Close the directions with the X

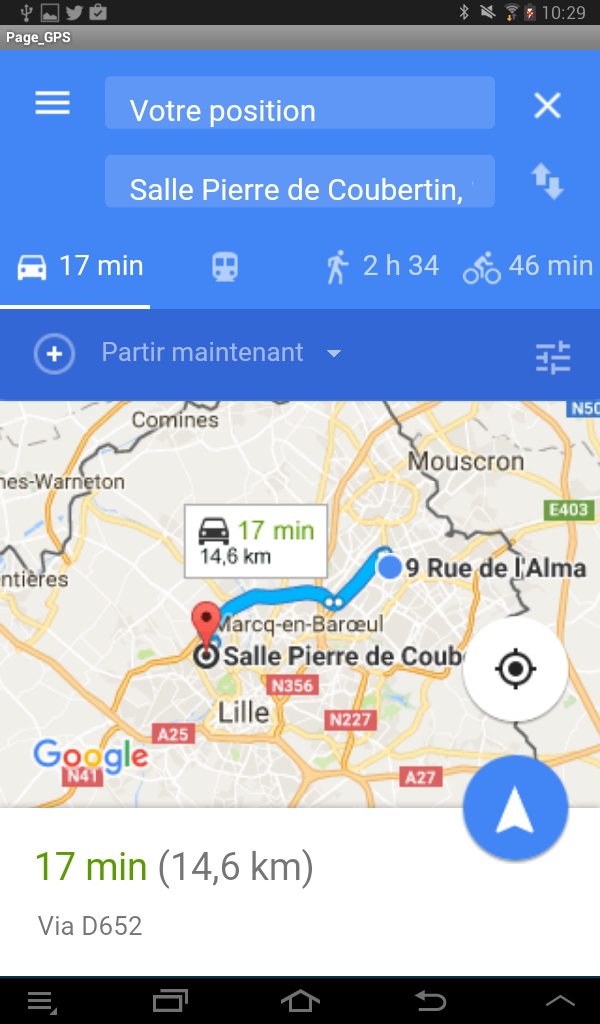tap(547, 105)
